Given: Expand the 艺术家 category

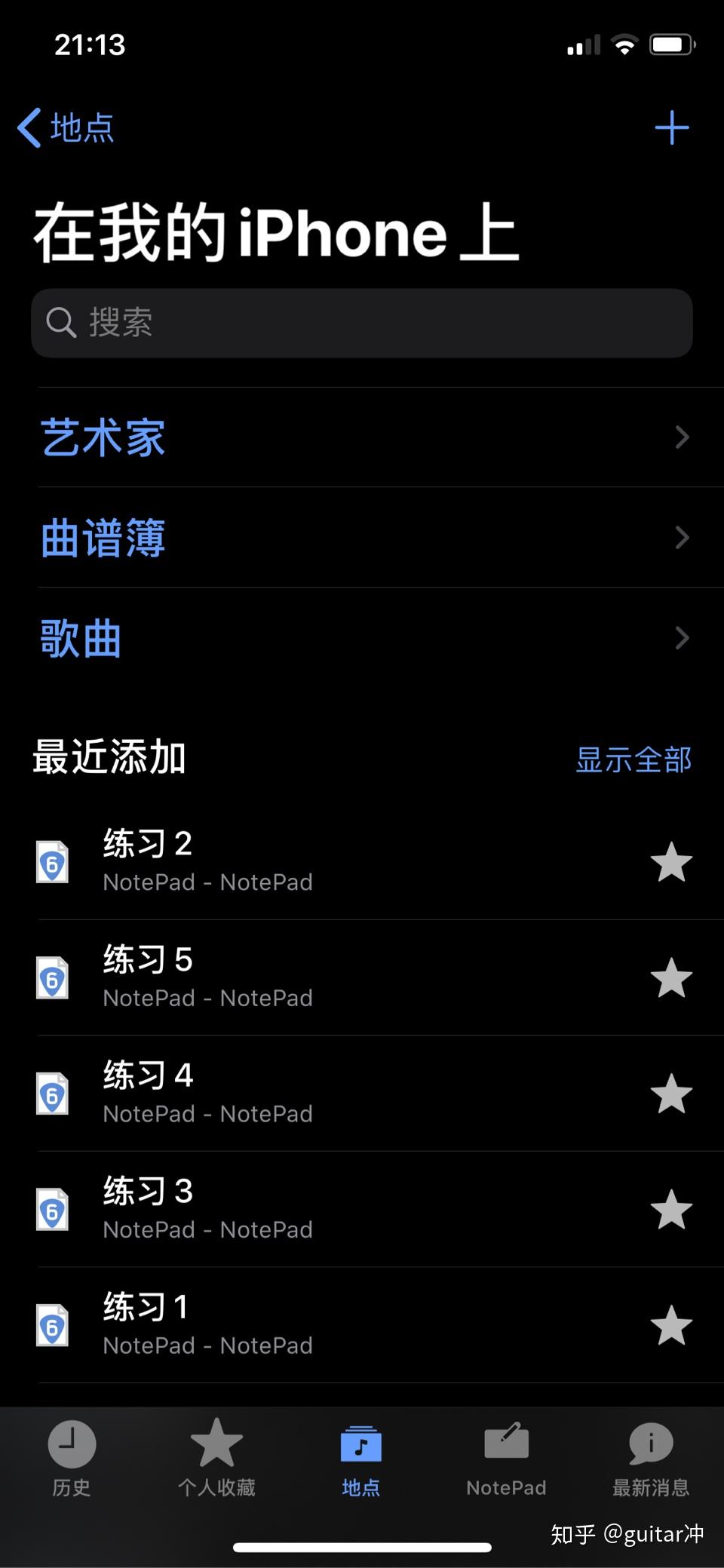Looking at the screenshot, I should (362, 437).
